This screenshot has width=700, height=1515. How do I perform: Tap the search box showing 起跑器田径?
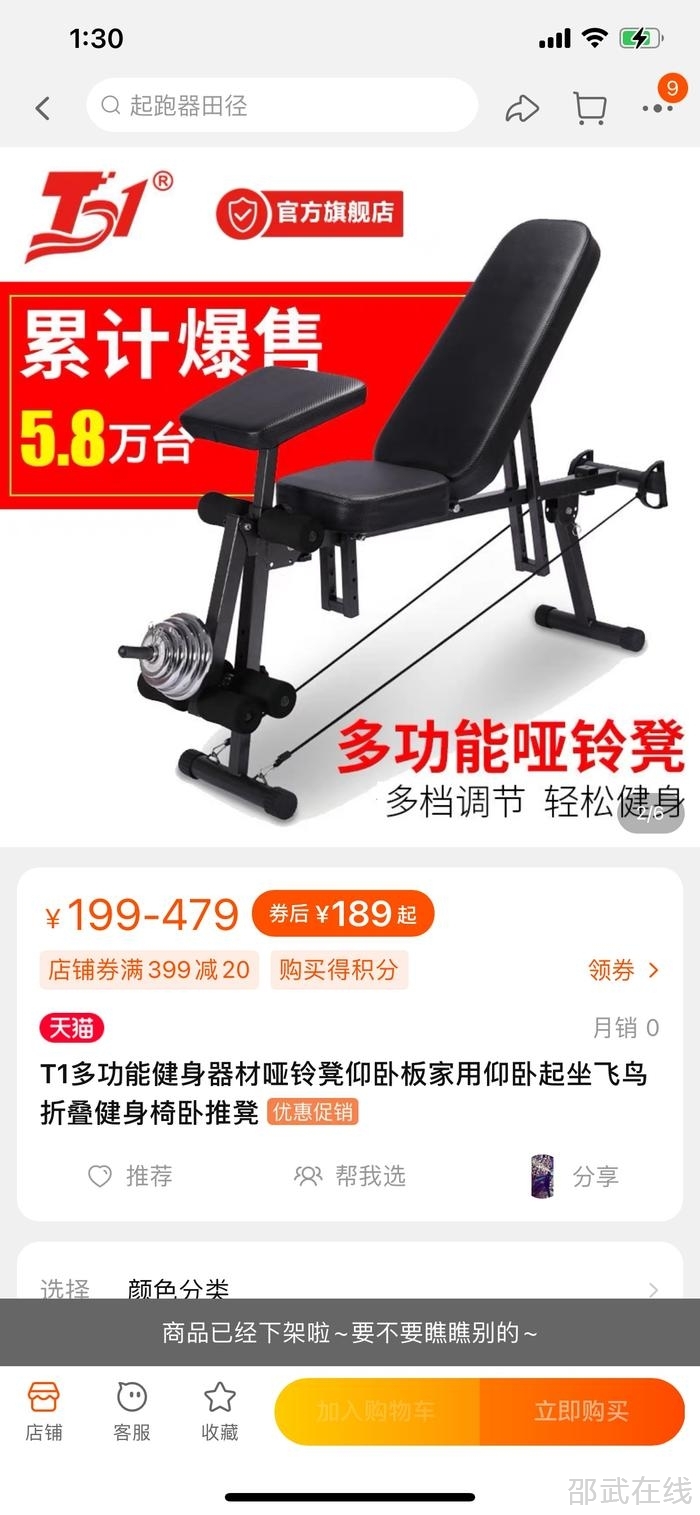282,106
